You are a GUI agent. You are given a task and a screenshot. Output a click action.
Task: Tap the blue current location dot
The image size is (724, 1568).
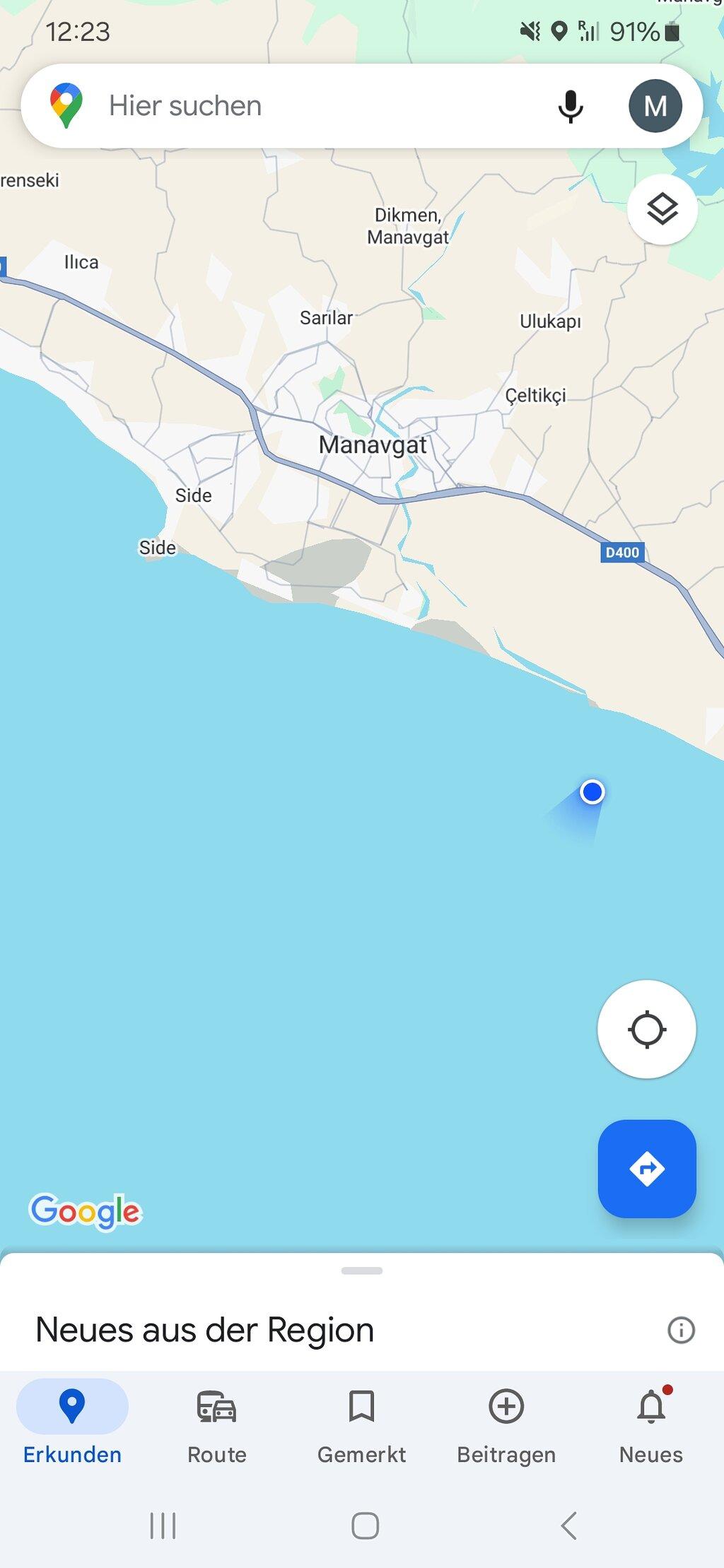tap(592, 792)
